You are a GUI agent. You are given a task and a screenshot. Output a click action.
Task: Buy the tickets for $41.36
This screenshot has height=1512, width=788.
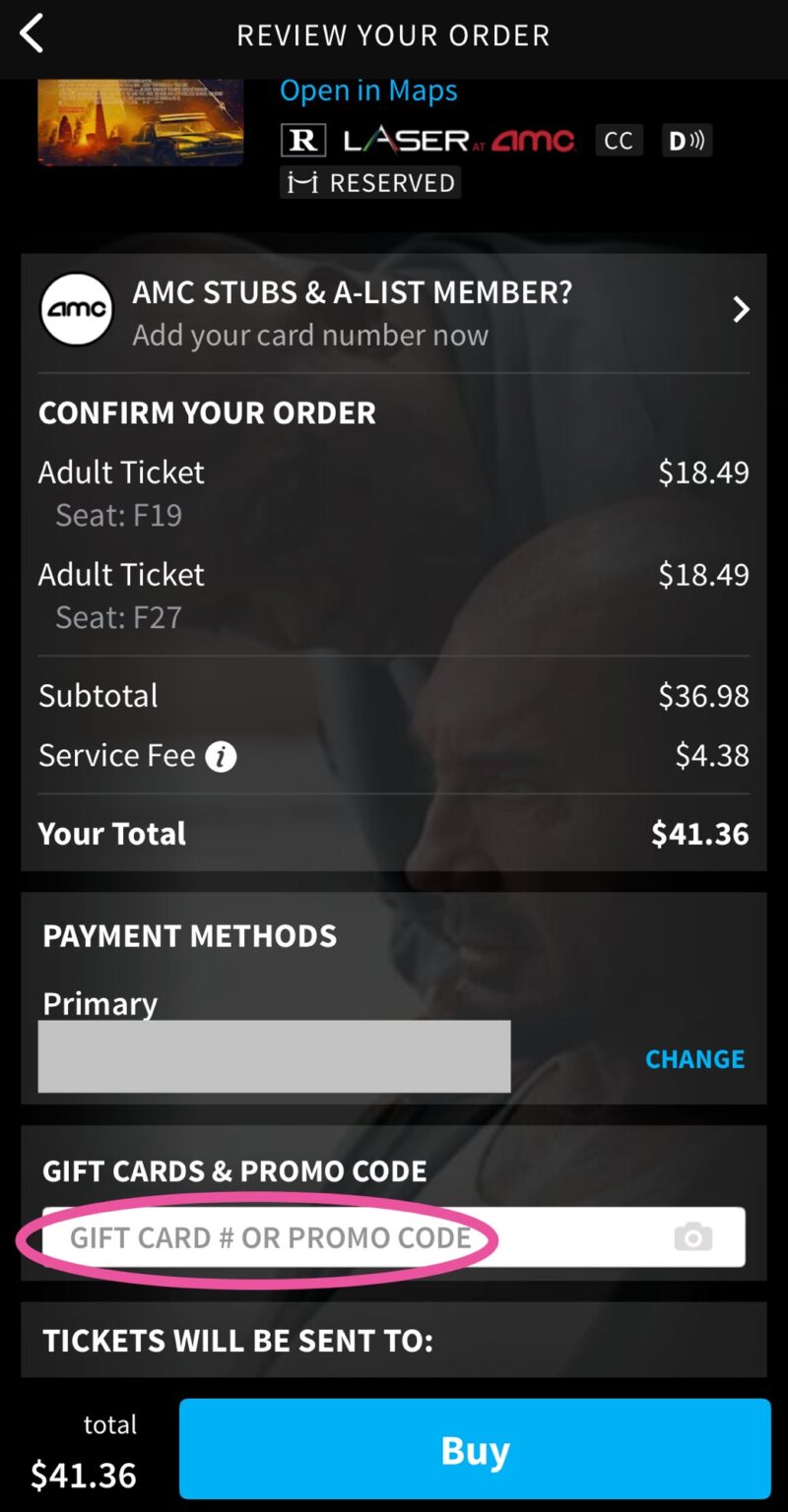point(475,1449)
